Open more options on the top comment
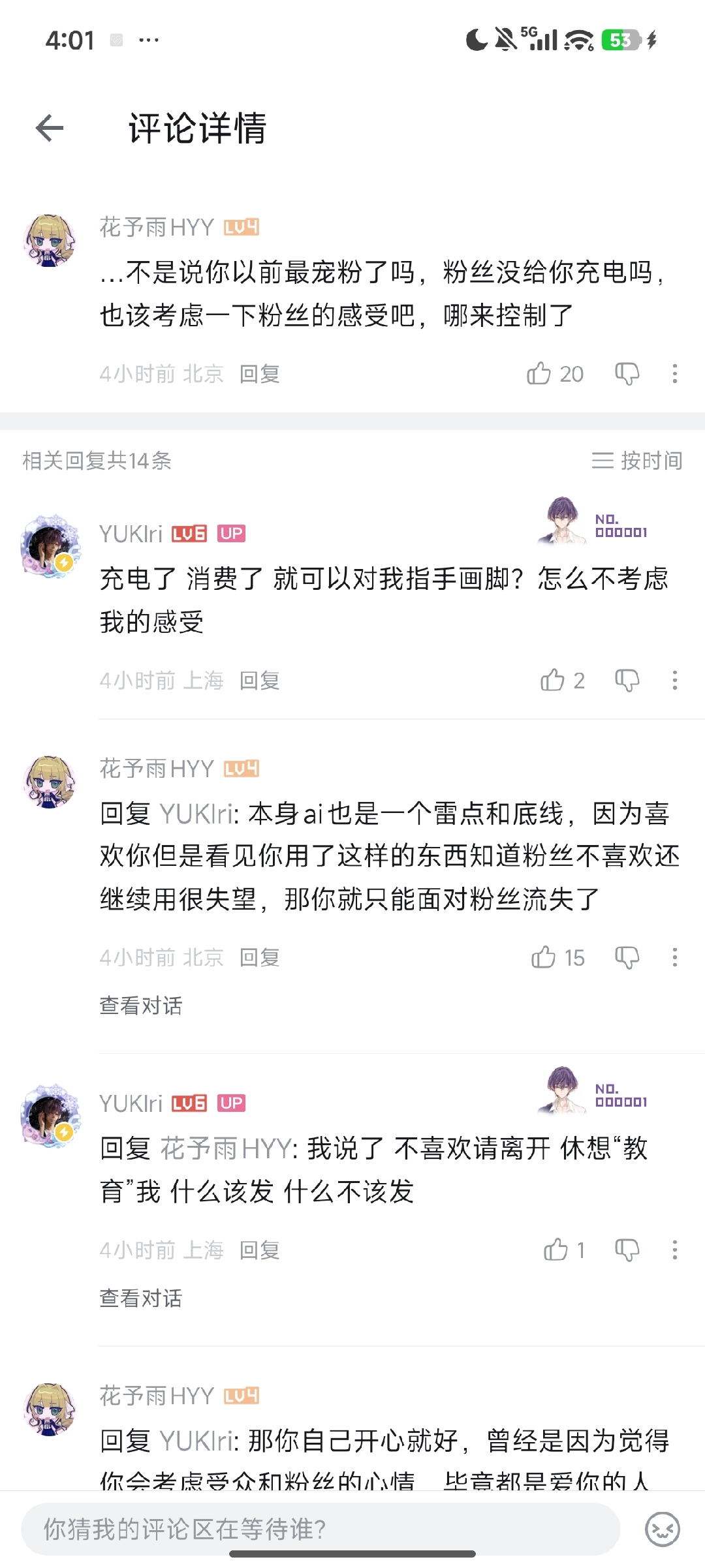This screenshot has height=1568, width=705. coord(674,374)
